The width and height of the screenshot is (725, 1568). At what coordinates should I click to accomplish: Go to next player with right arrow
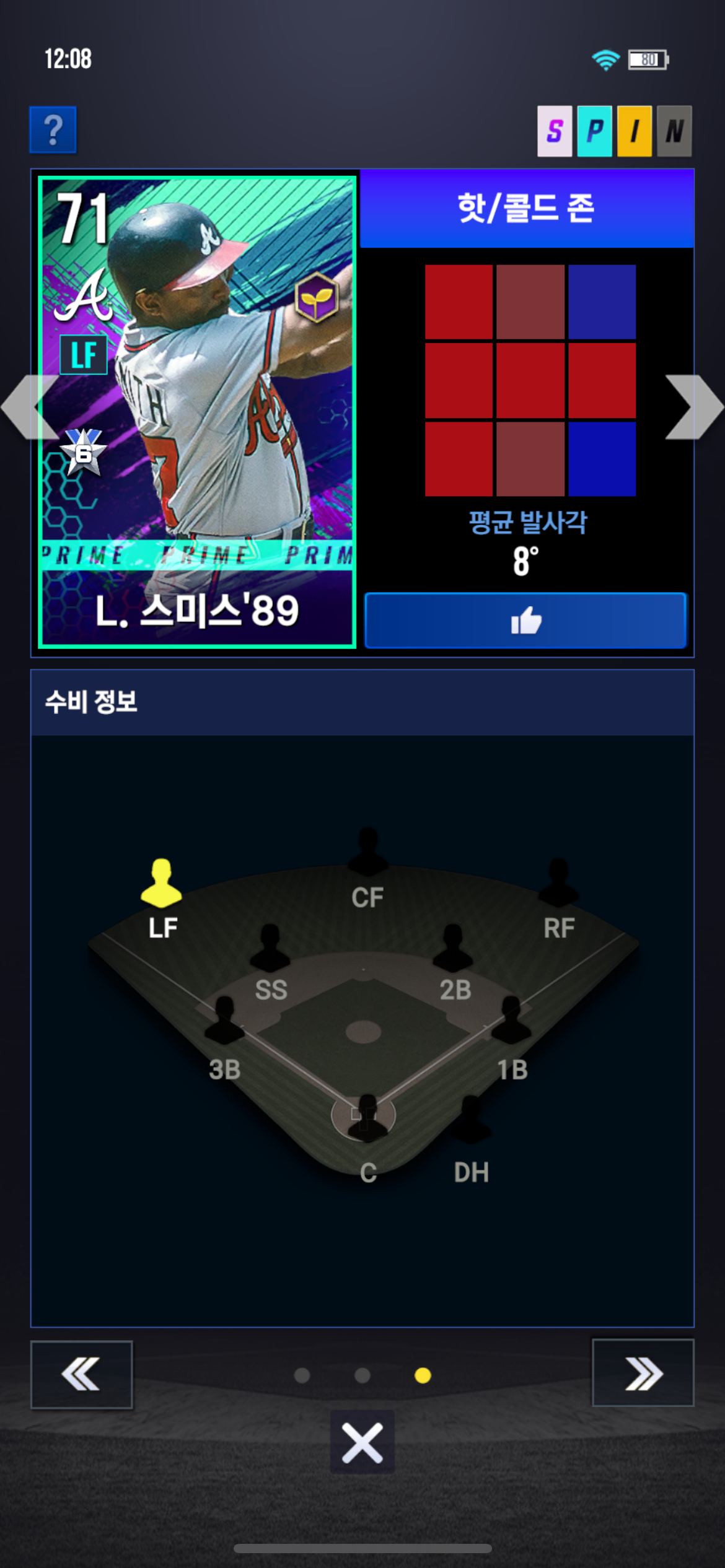[694, 407]
